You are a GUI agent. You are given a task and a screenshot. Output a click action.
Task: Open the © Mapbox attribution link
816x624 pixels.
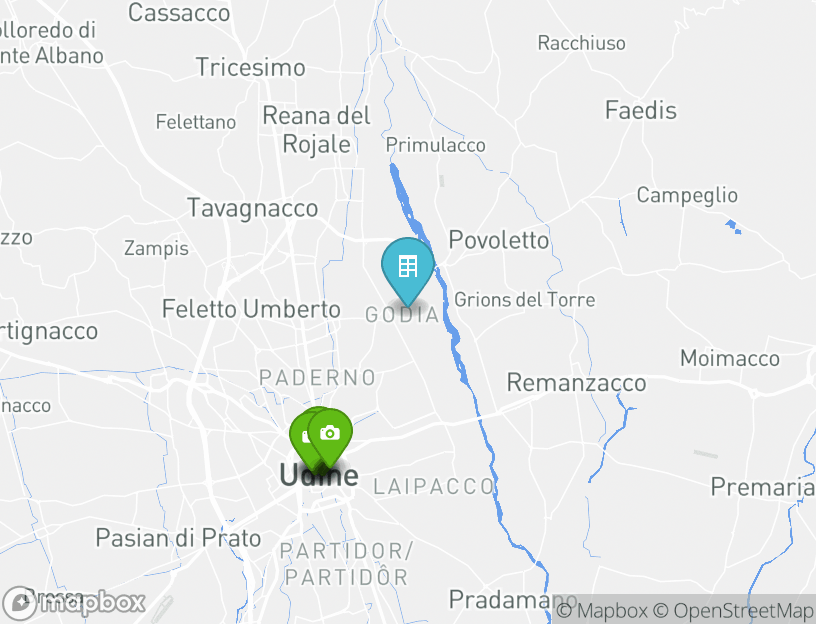point(602,610)
